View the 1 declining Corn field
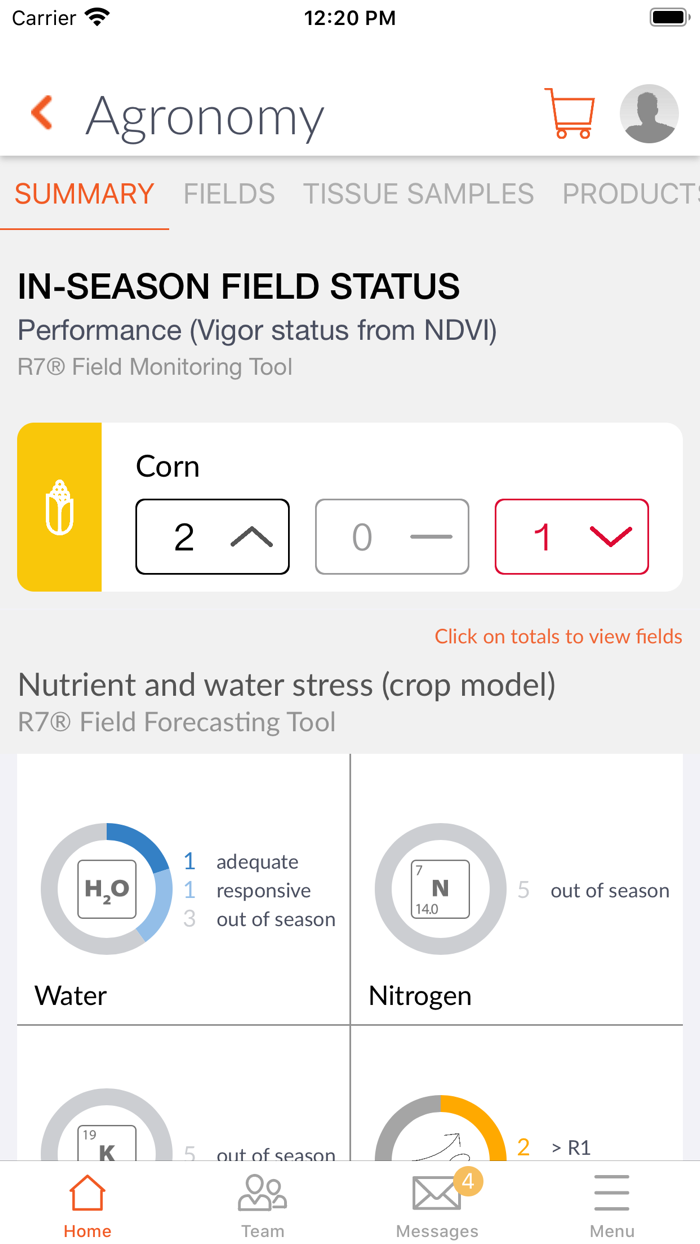 click(x=571, y=537)
